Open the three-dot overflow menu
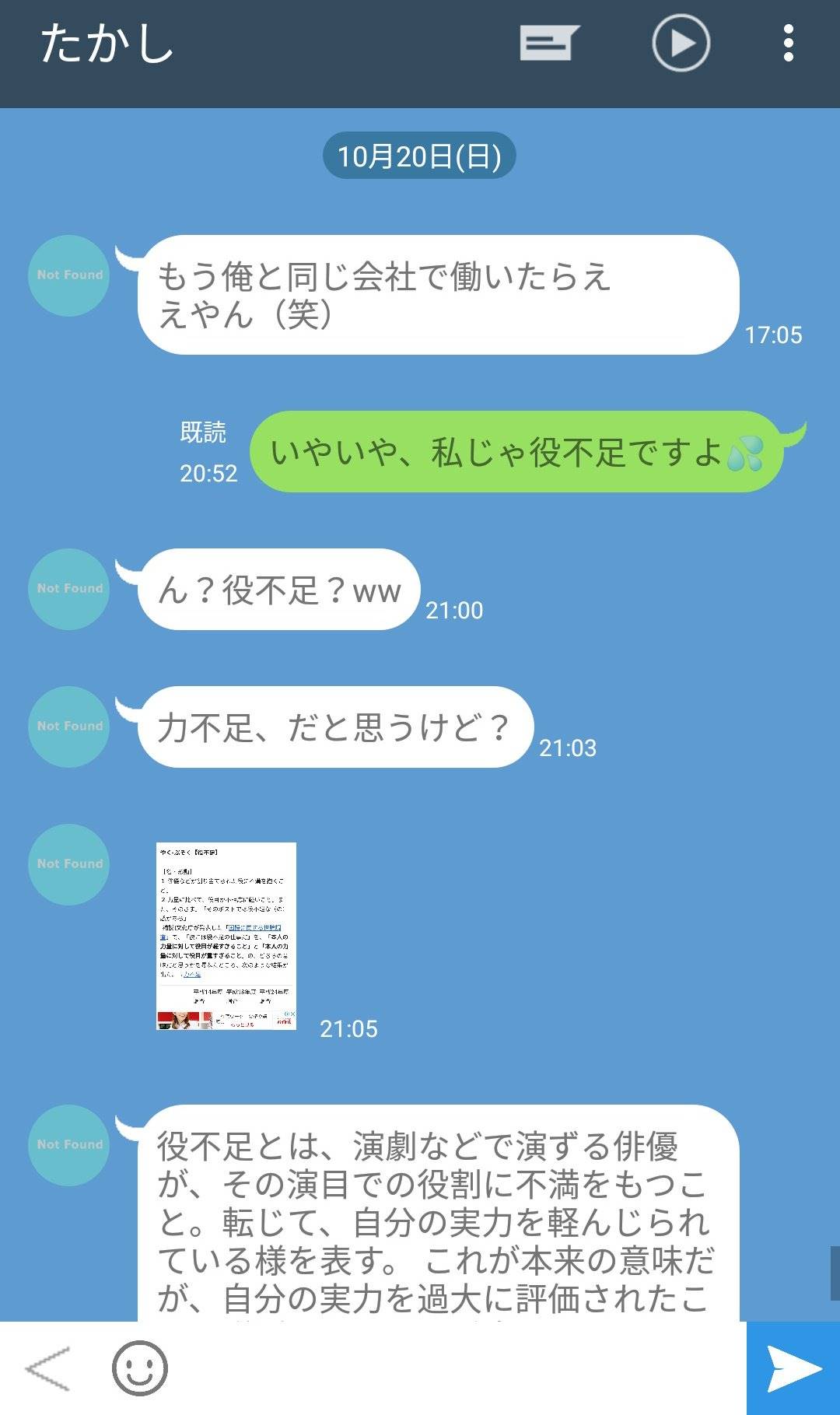The height and width of the screenshot is (1415, 840). pyautogui.click(x=788, y=43)
